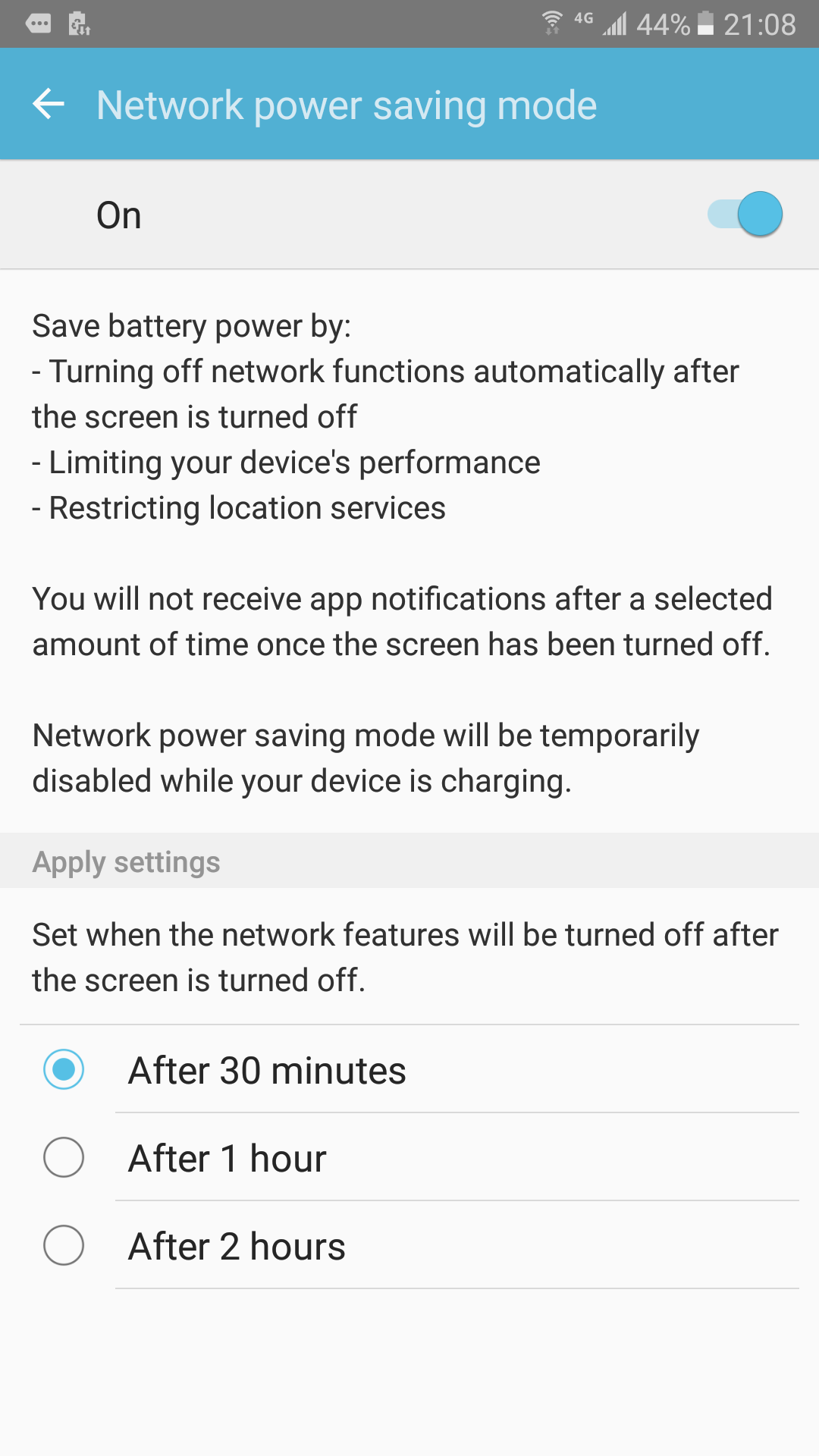The image size is (819, 1456).
Task: Select After 30 minutes option
Action: pyautogui.click(x=64, y=1069)
